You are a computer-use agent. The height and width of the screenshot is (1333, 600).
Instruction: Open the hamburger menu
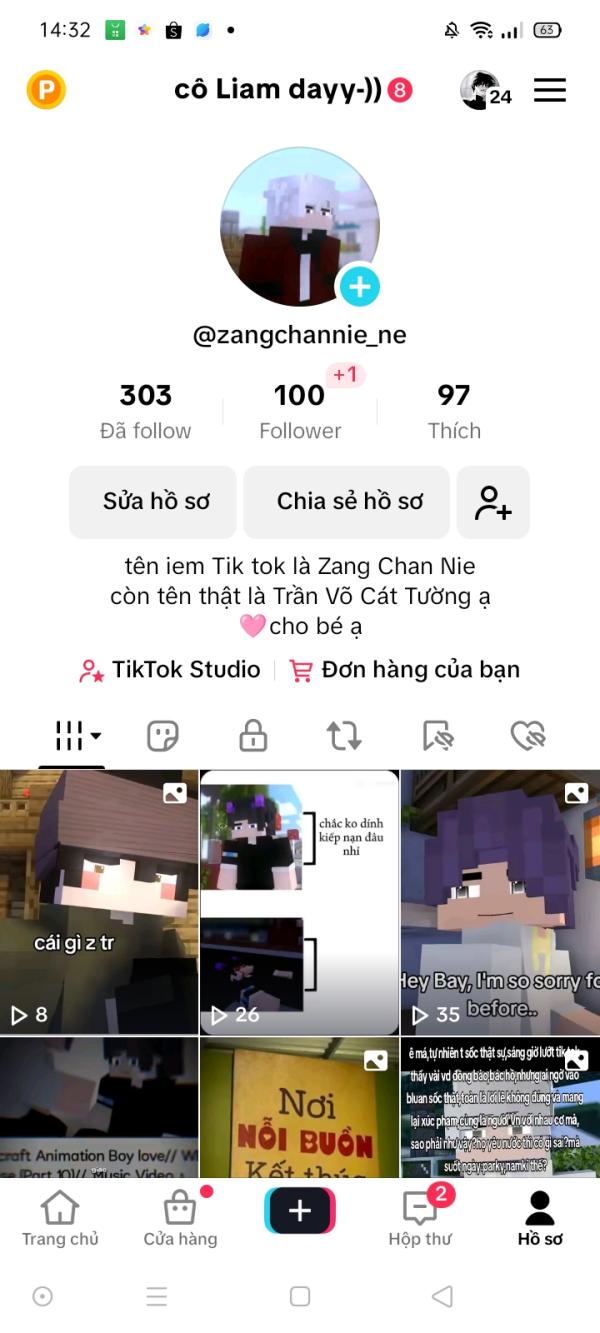coord(549,90)
